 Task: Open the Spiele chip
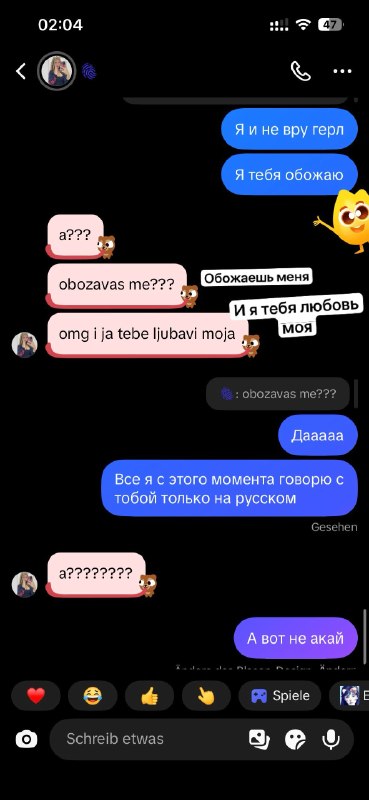click(x=280, y=695)
